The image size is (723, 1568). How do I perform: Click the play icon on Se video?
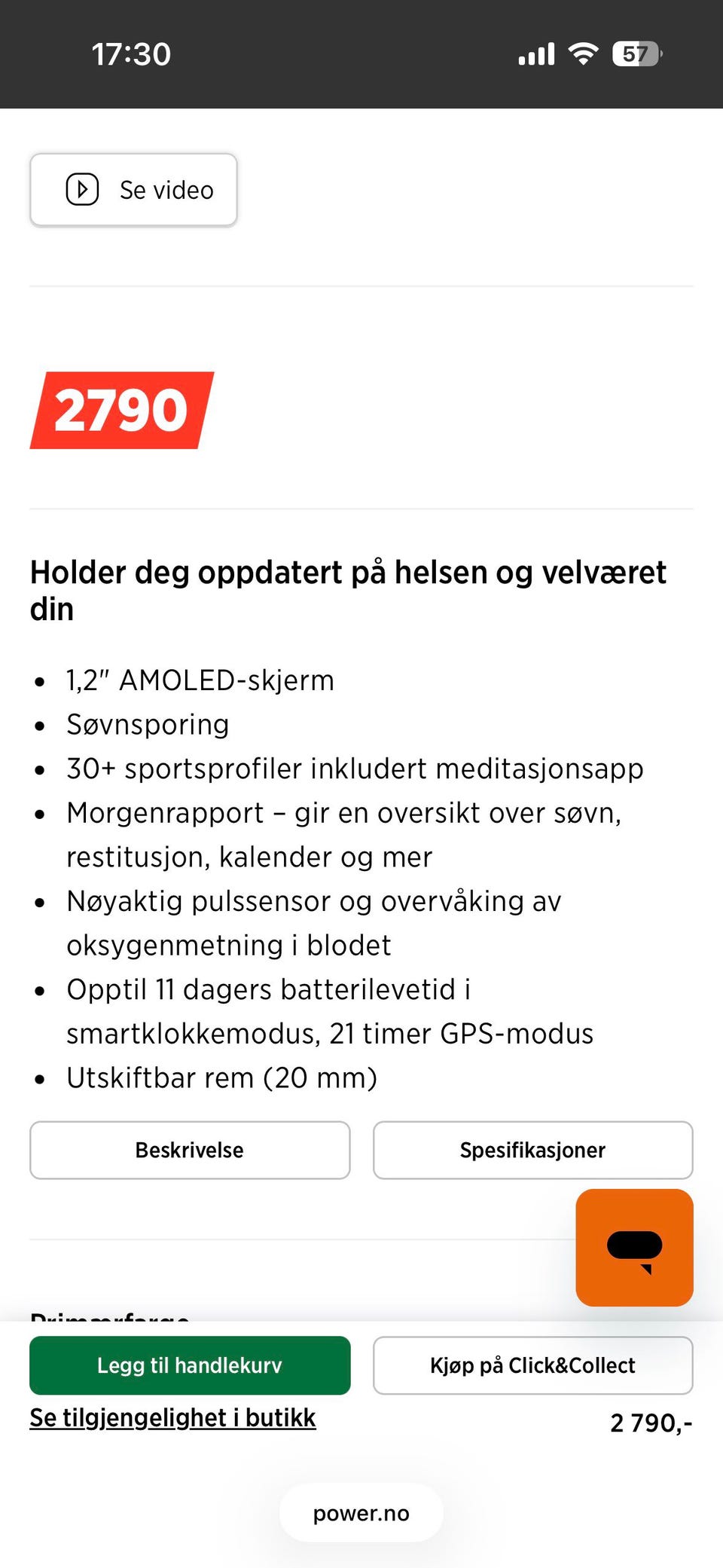click(x=81, y=189)
